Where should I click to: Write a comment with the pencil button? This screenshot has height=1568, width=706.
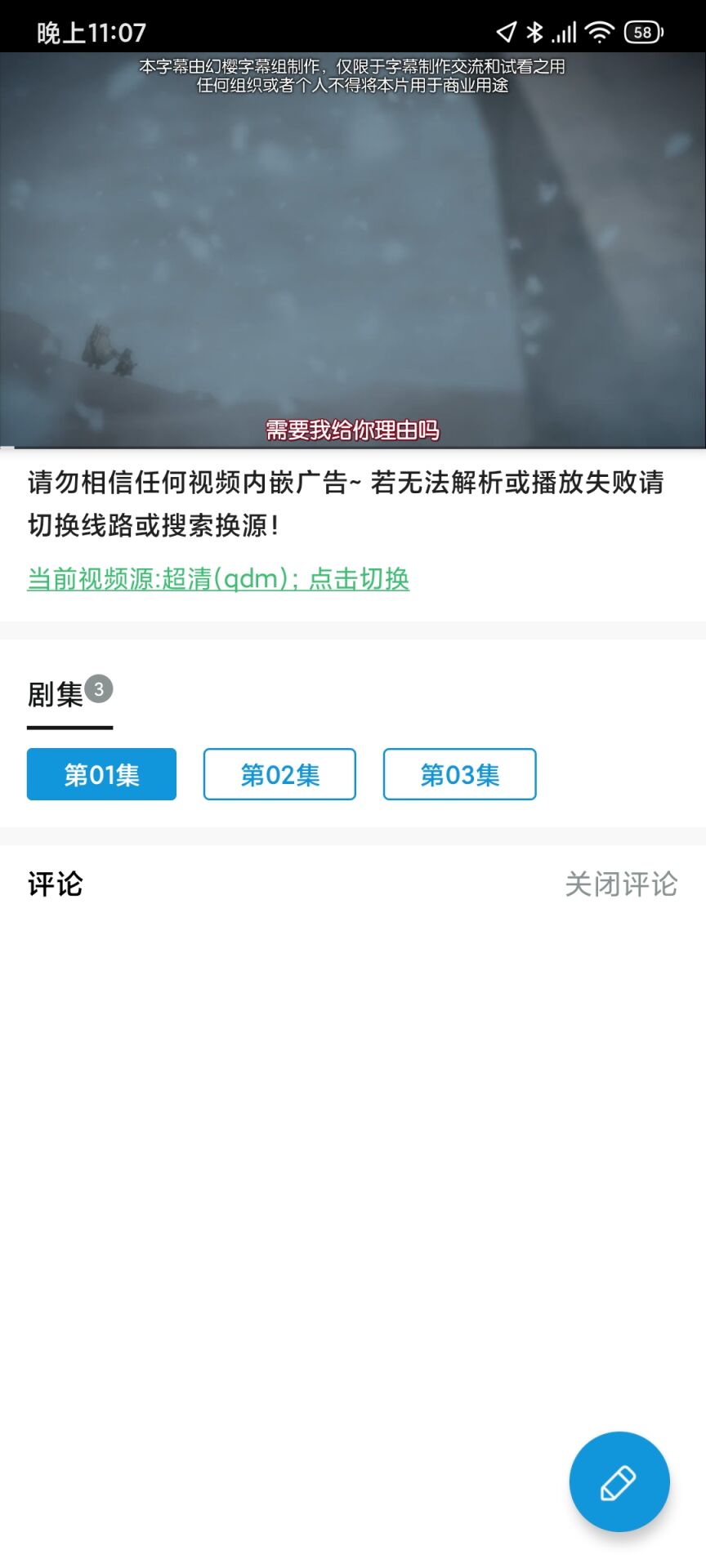coord(619,1481)
